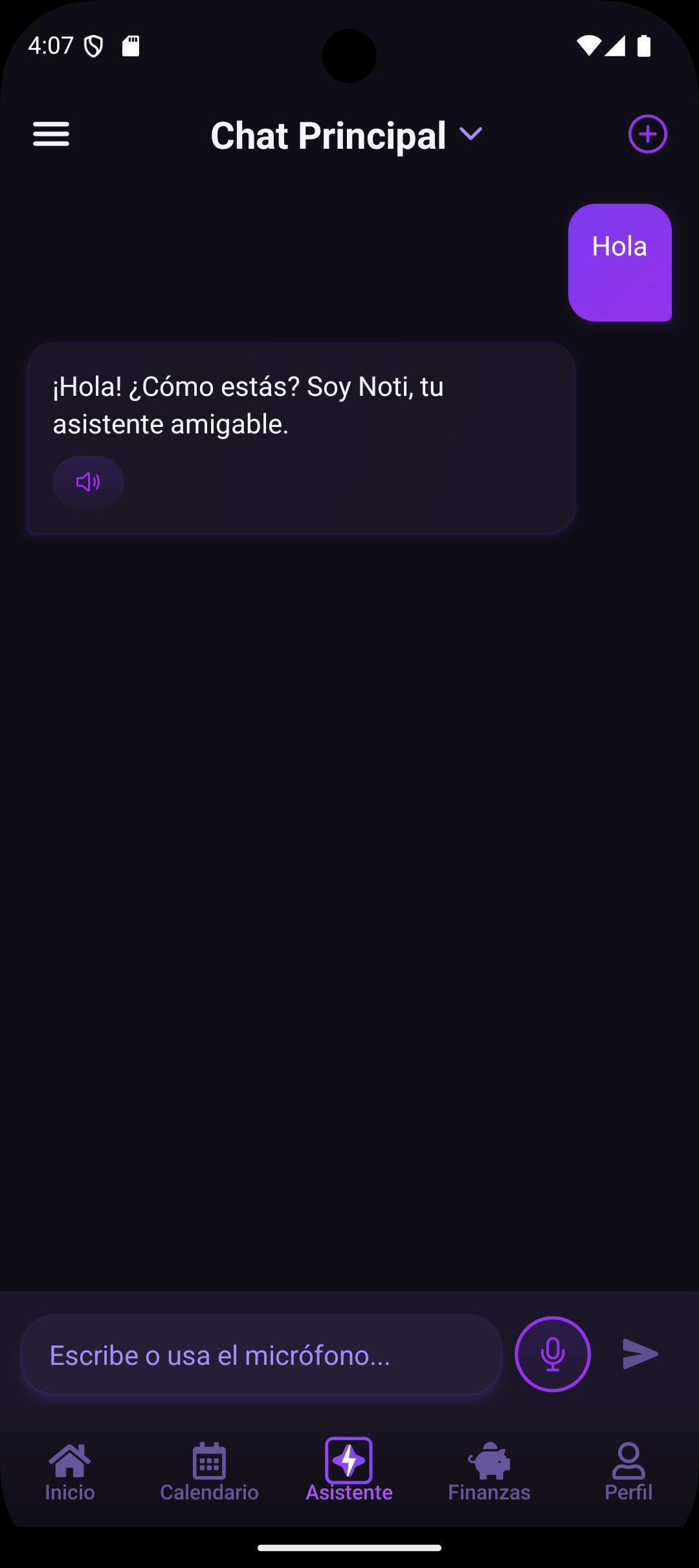
Task: Send the message with arrow icon
Action: (640, 1354)
